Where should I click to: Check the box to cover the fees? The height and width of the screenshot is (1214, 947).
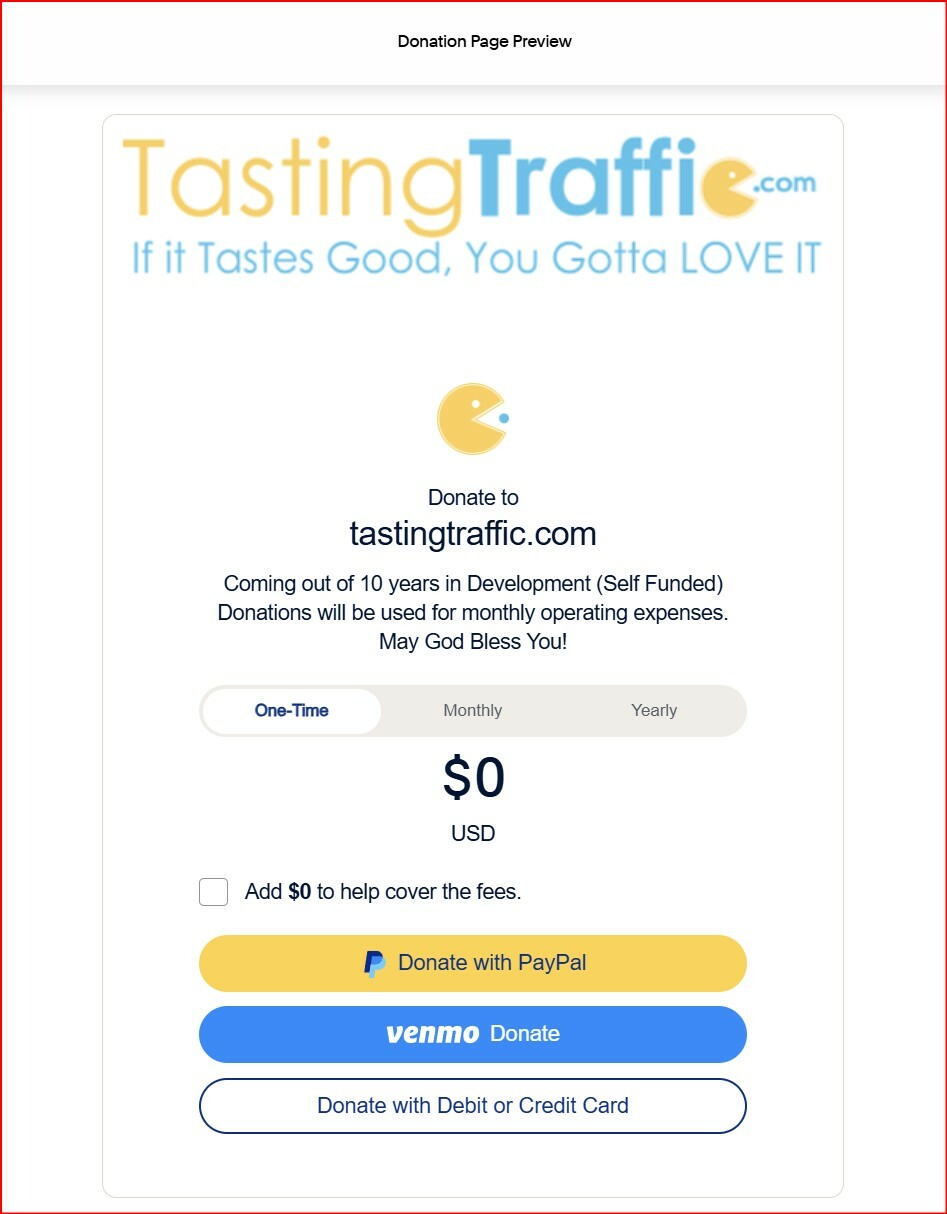coord(214,892)
